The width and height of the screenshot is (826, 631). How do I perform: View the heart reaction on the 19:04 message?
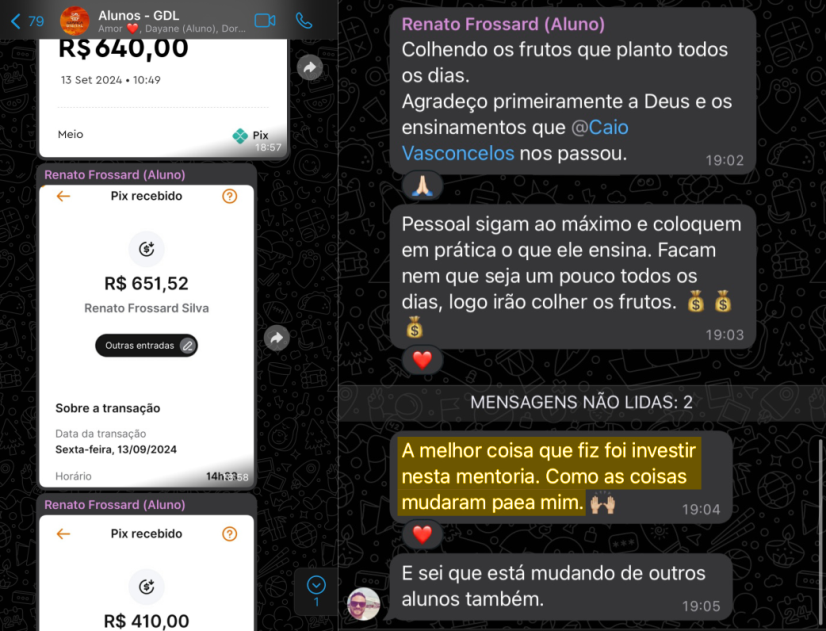(x=422, y=534)
